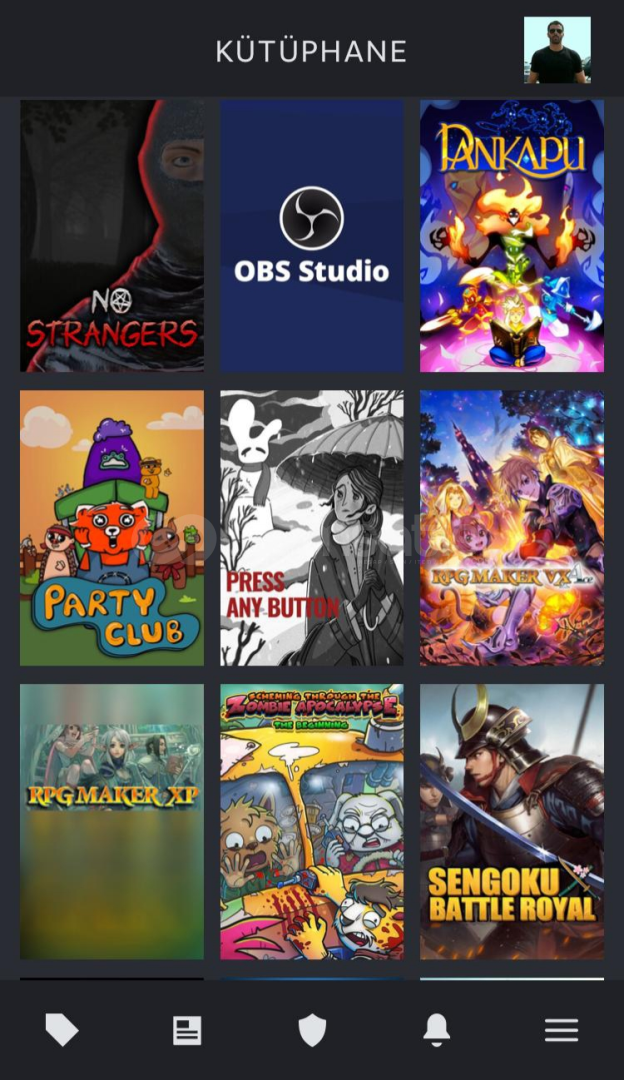Open OBS Studio in the library
Screen dimensions: 624x1080
[312, 236]
